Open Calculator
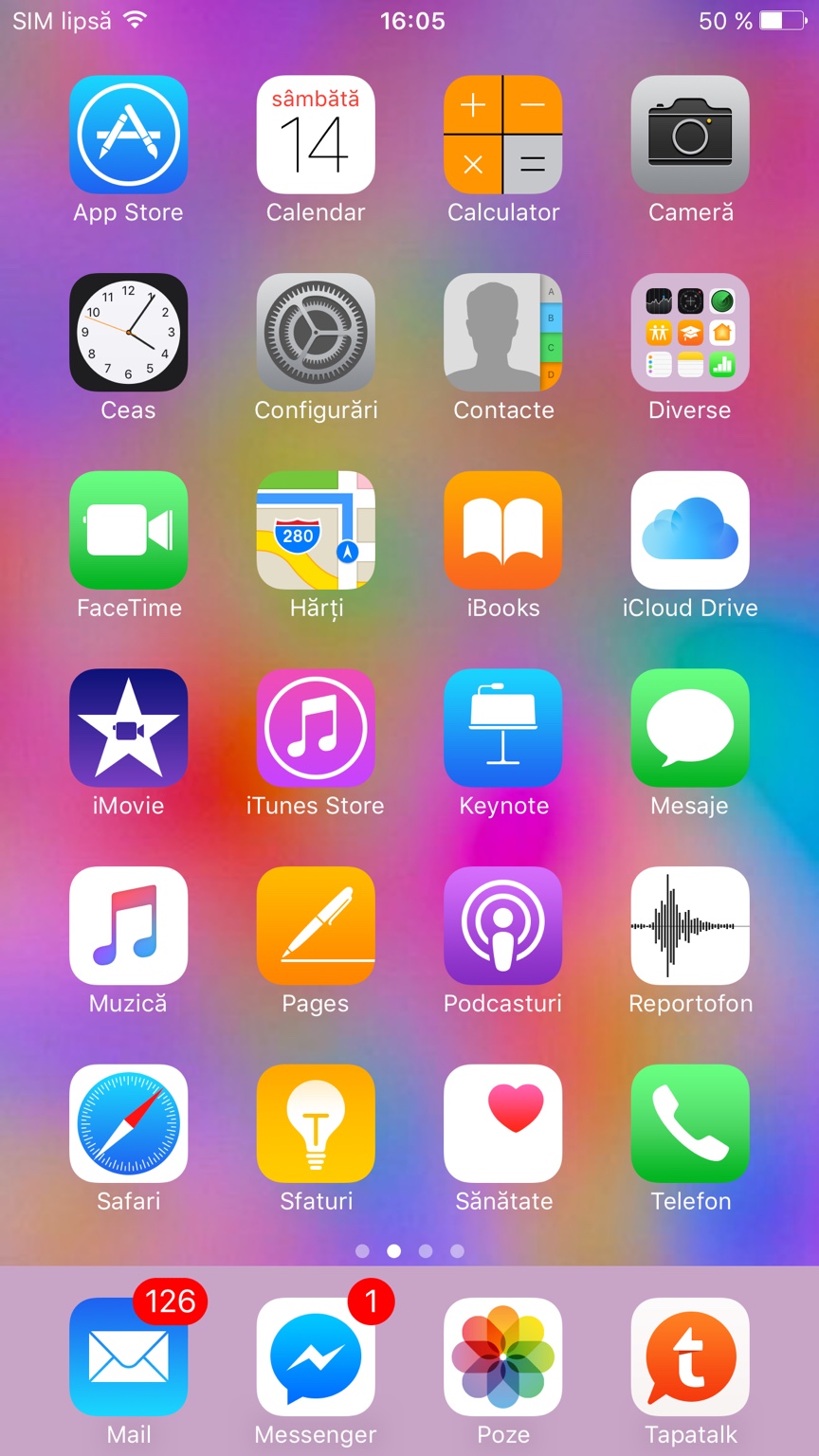Image resolution: width=819 pixels, height=1456 pixels. [503, 135]
